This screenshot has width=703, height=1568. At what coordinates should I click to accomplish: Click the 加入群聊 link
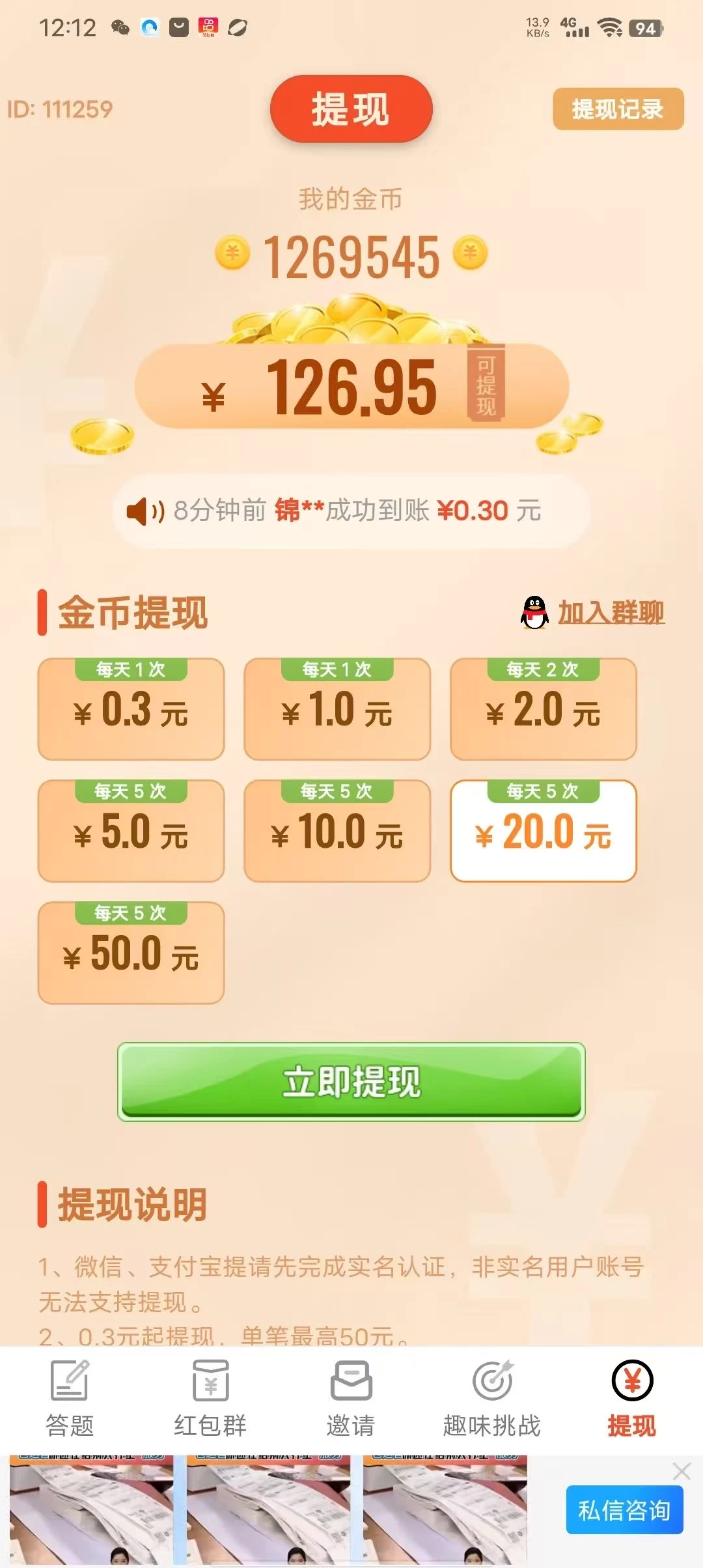(x=611, y=613)
